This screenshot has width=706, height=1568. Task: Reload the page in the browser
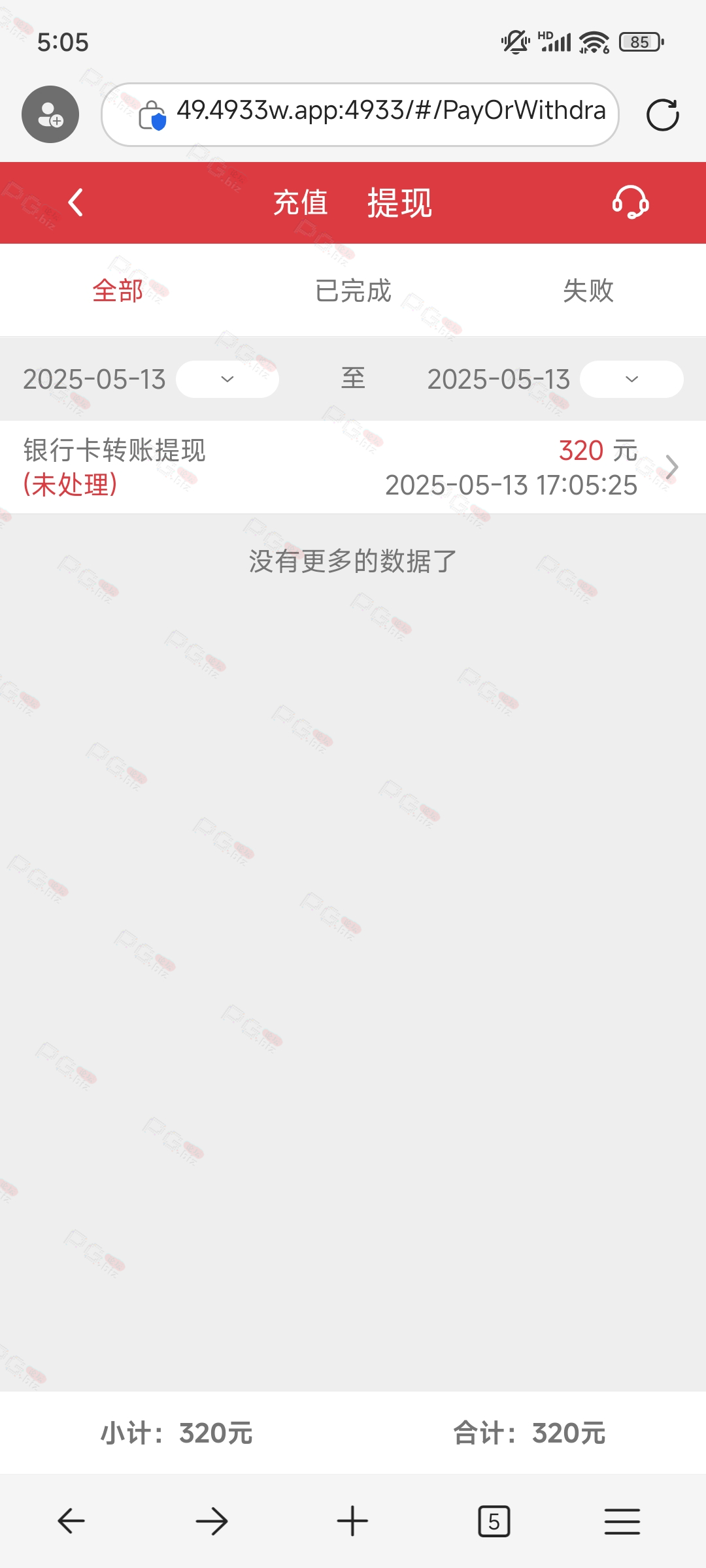pyautogui.click(x=662, y=115)
